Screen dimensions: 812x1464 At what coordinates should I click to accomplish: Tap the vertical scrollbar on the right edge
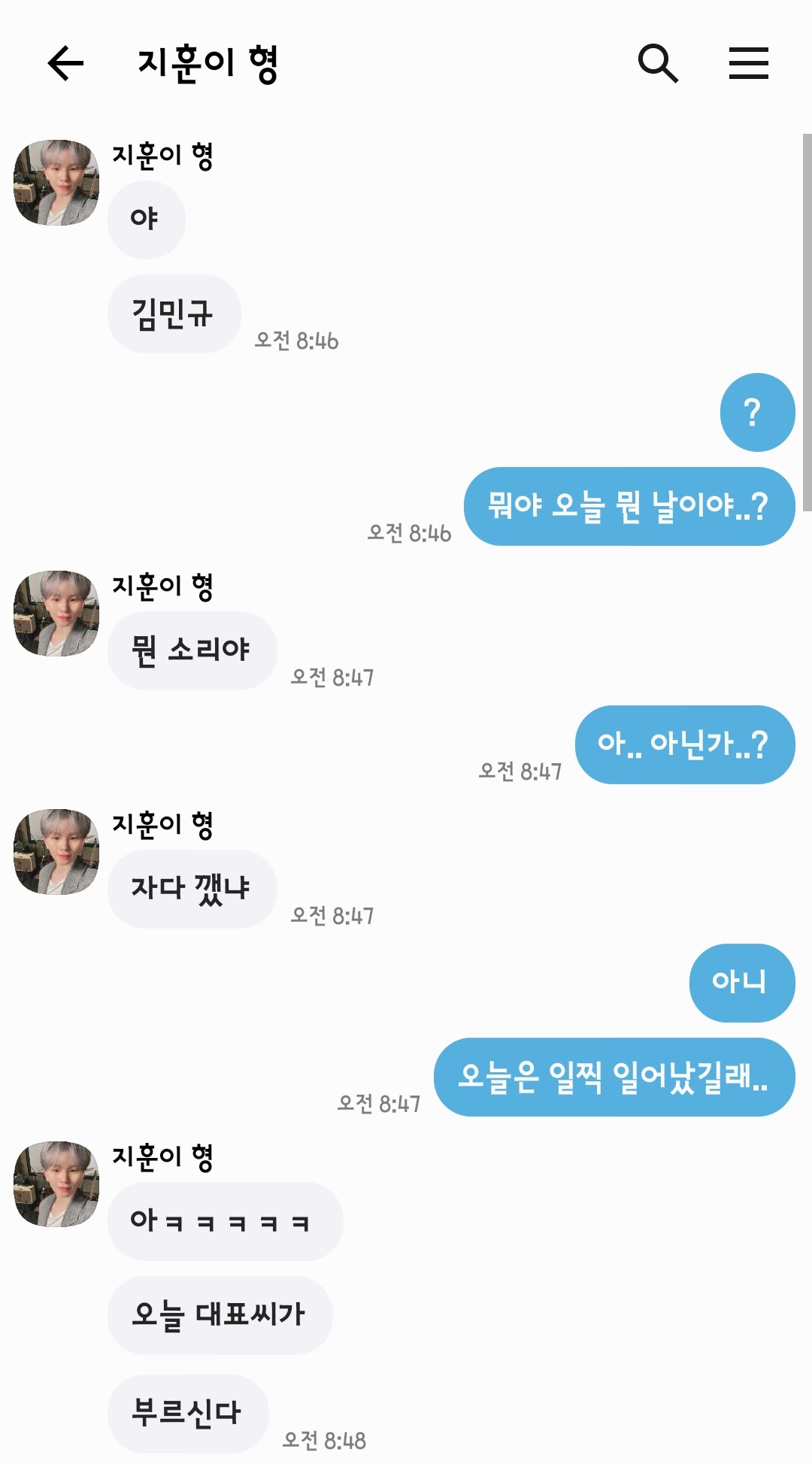click(x=807, y=323)
